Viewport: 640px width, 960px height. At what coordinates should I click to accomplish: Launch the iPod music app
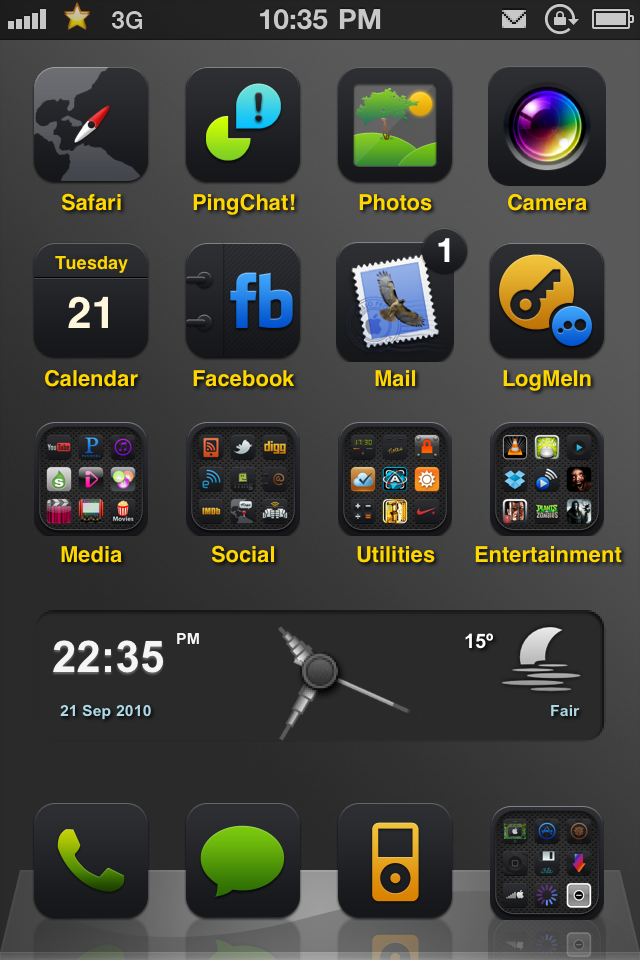click(395, 860)
